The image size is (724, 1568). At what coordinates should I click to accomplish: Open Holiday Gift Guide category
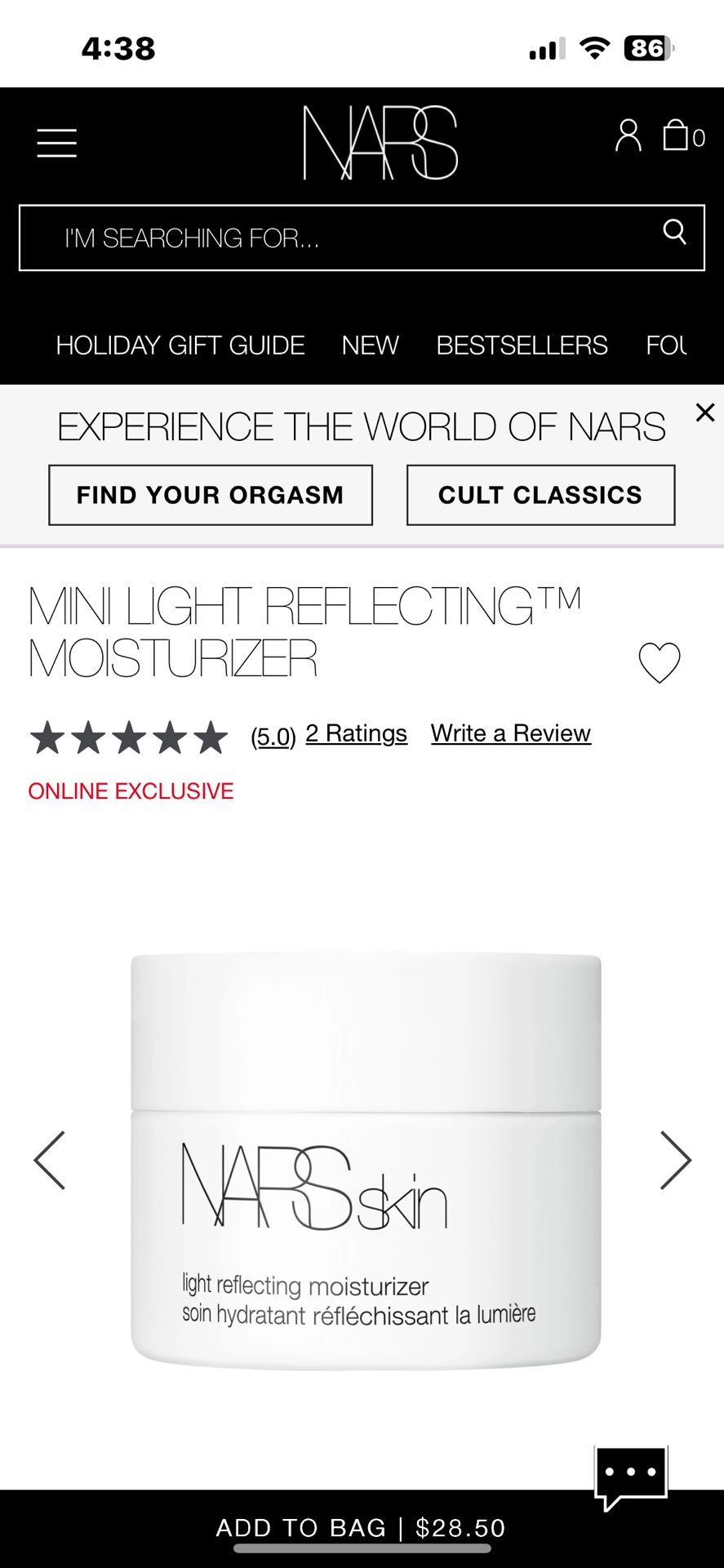point(180,345)
